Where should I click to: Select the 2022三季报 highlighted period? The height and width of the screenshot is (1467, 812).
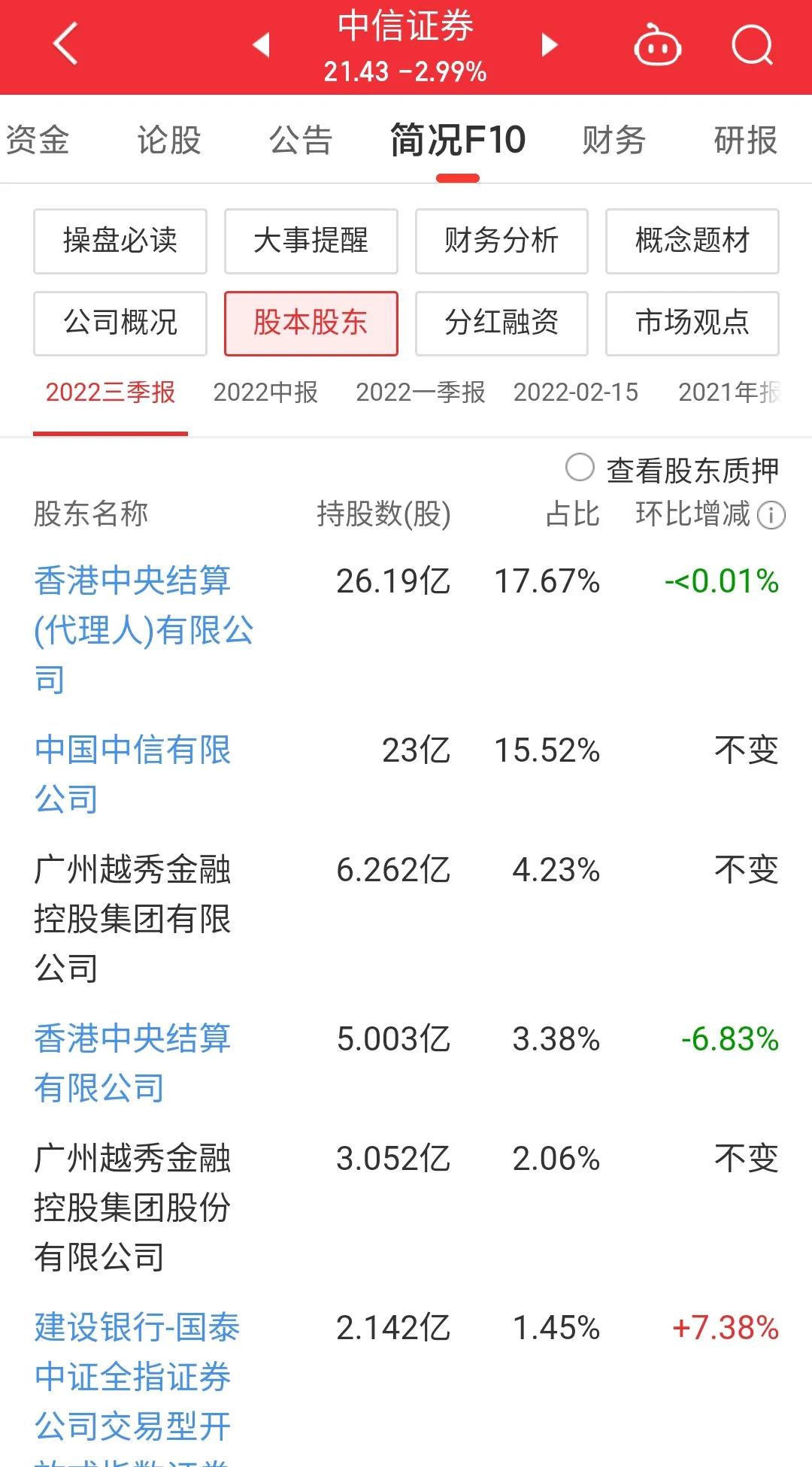click(111, 393)
